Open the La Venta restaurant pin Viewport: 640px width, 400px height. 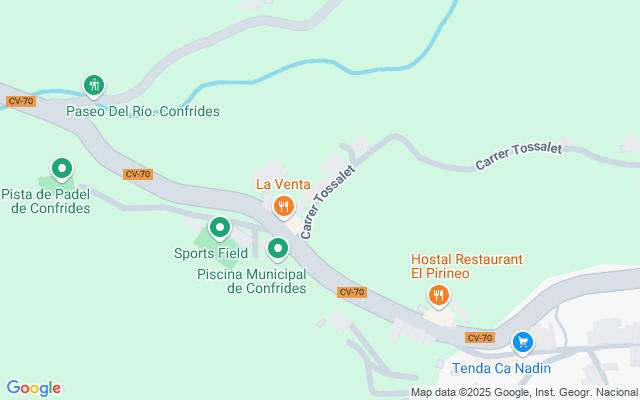click(284, 206)
